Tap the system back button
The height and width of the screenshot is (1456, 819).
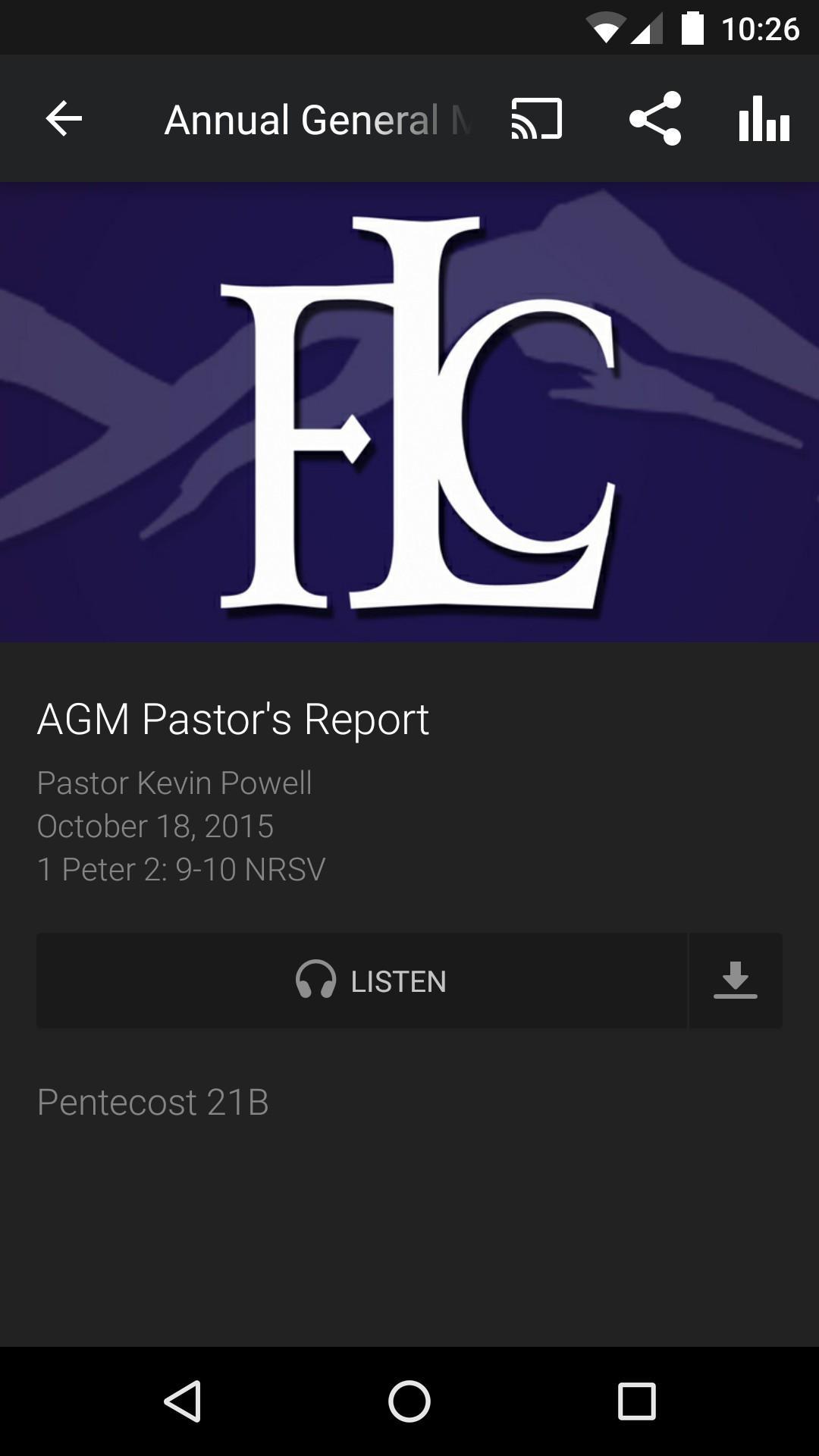tap(183, 1401)
